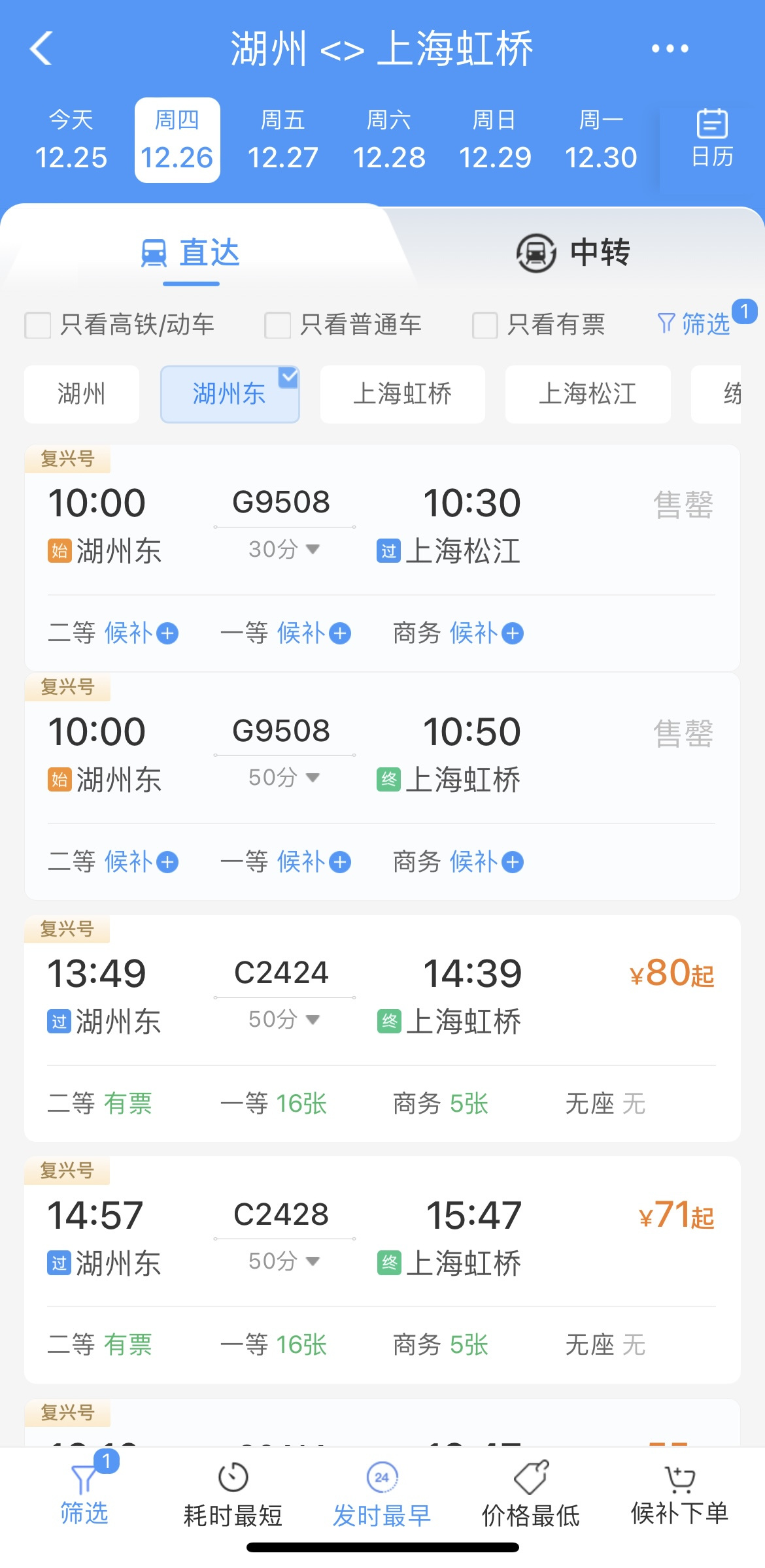Tick the 只看有票 checkbox
The width and height of the screenshot is (765, 1568).
point(485,325)
